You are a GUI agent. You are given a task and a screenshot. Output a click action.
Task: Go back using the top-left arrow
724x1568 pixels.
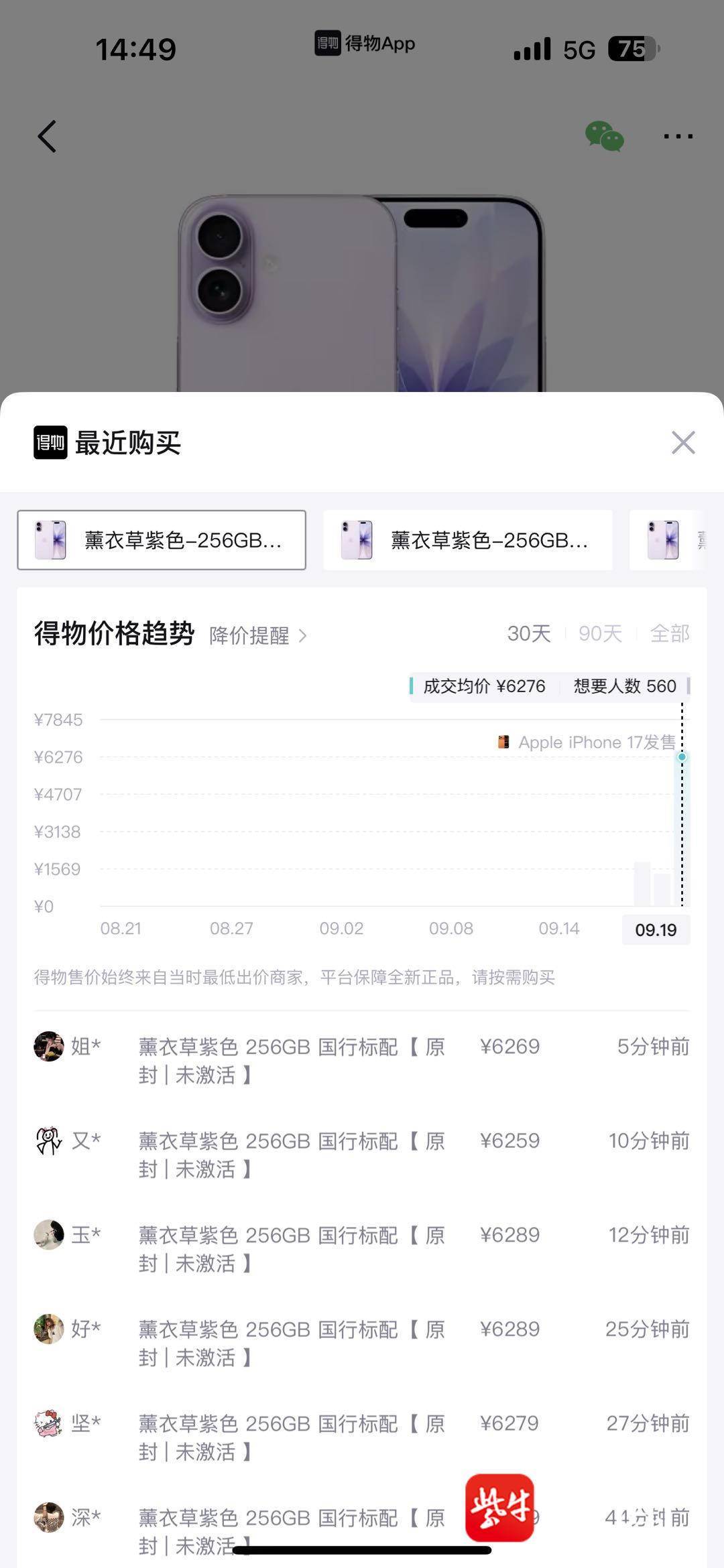[47, 137]
